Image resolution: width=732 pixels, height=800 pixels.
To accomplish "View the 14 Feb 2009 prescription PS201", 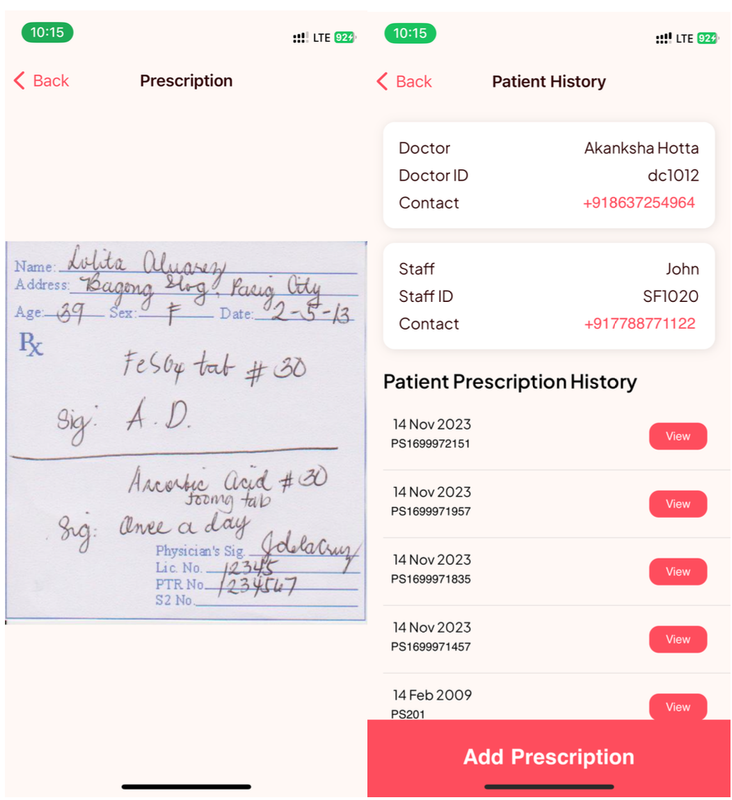I will point(678,706).
